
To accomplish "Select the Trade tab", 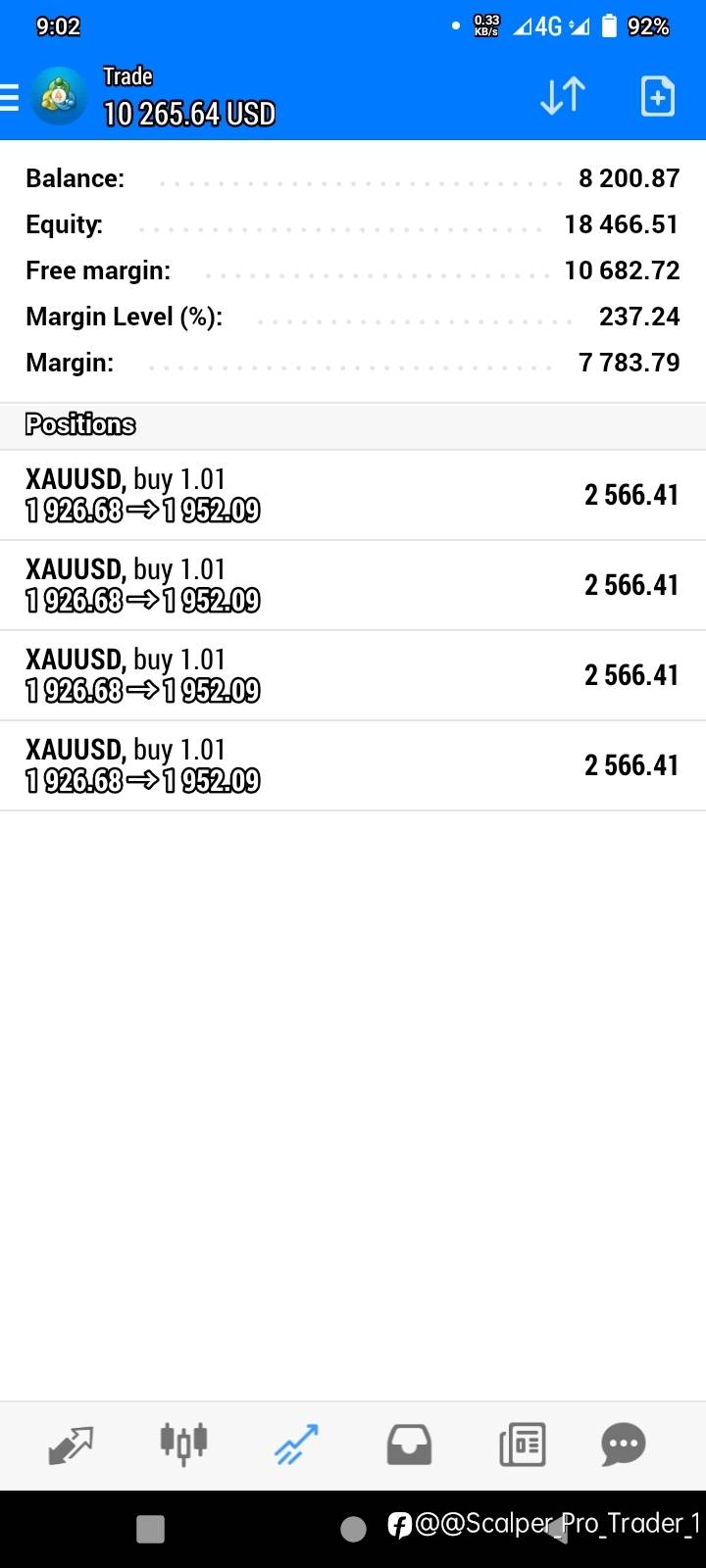I will (x=296, y=1445).
